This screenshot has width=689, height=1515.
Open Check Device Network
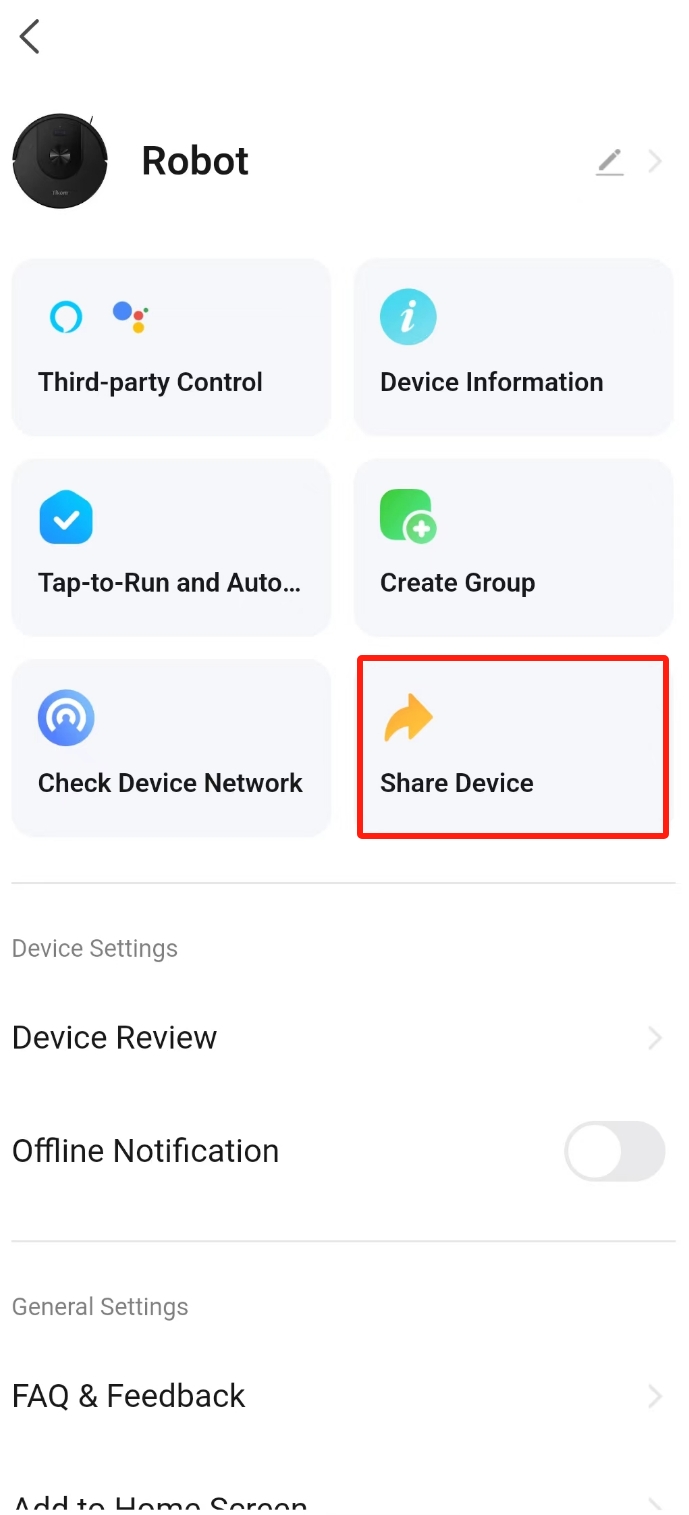tap(171, 747)
